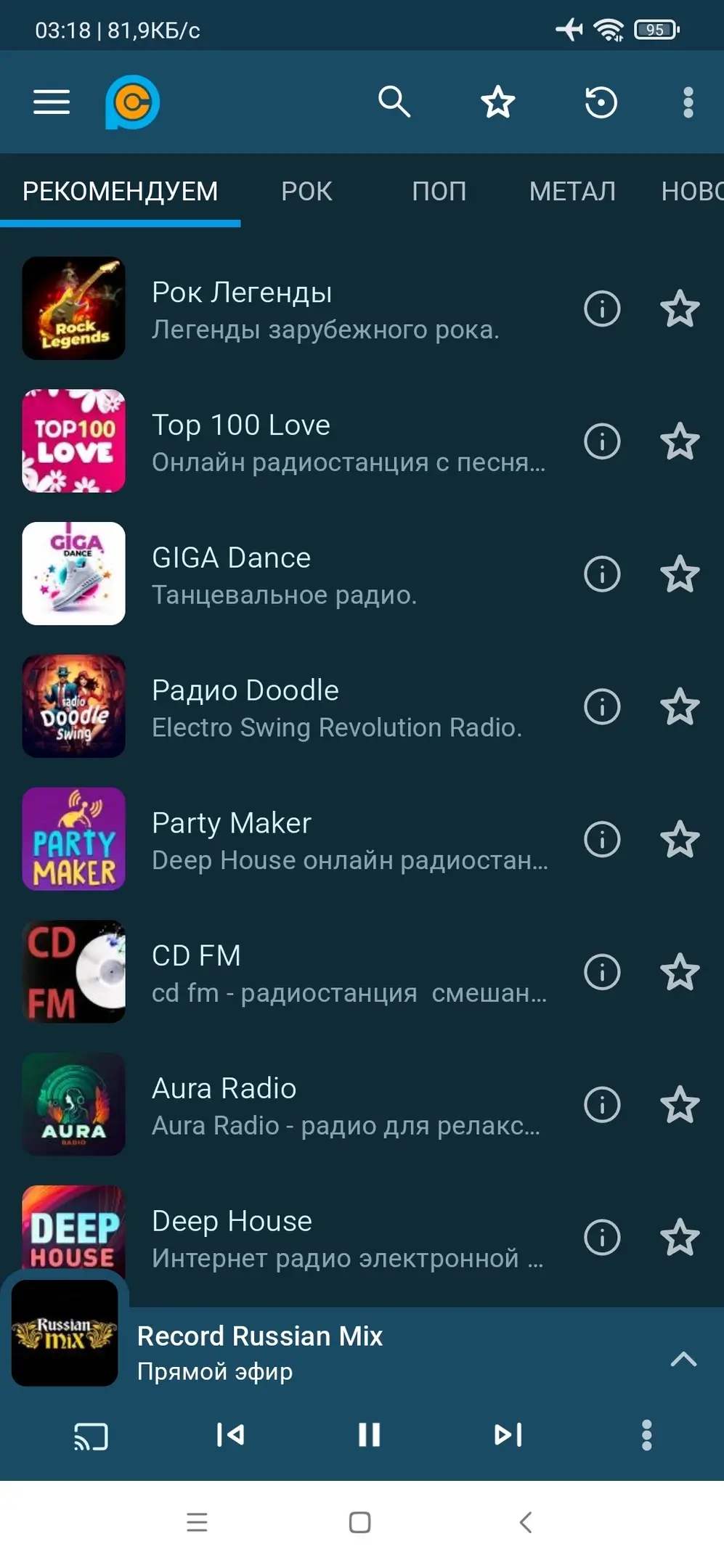Open recently played history
Screen dimensions: 724x1568
coord(601,102)
